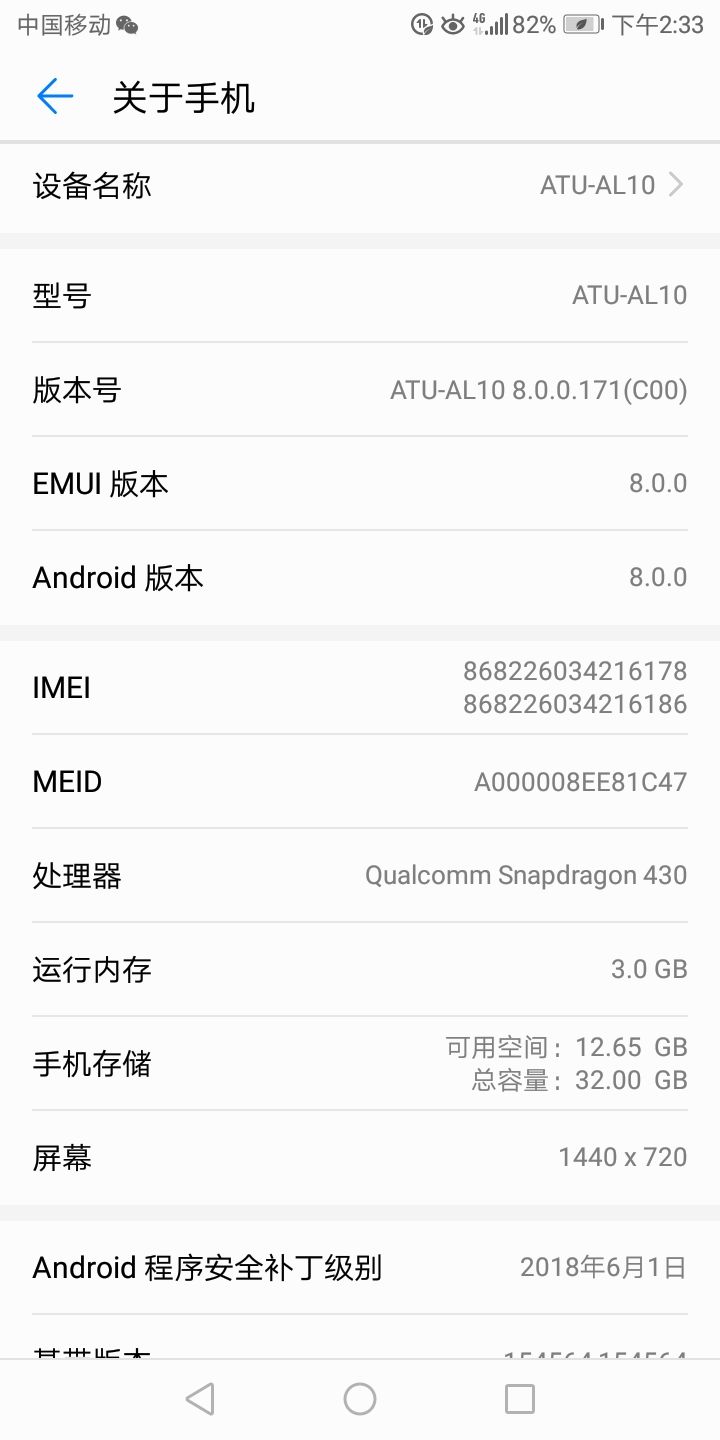
Task: Go back from 关于手机 page
Action: pos(55,97)
